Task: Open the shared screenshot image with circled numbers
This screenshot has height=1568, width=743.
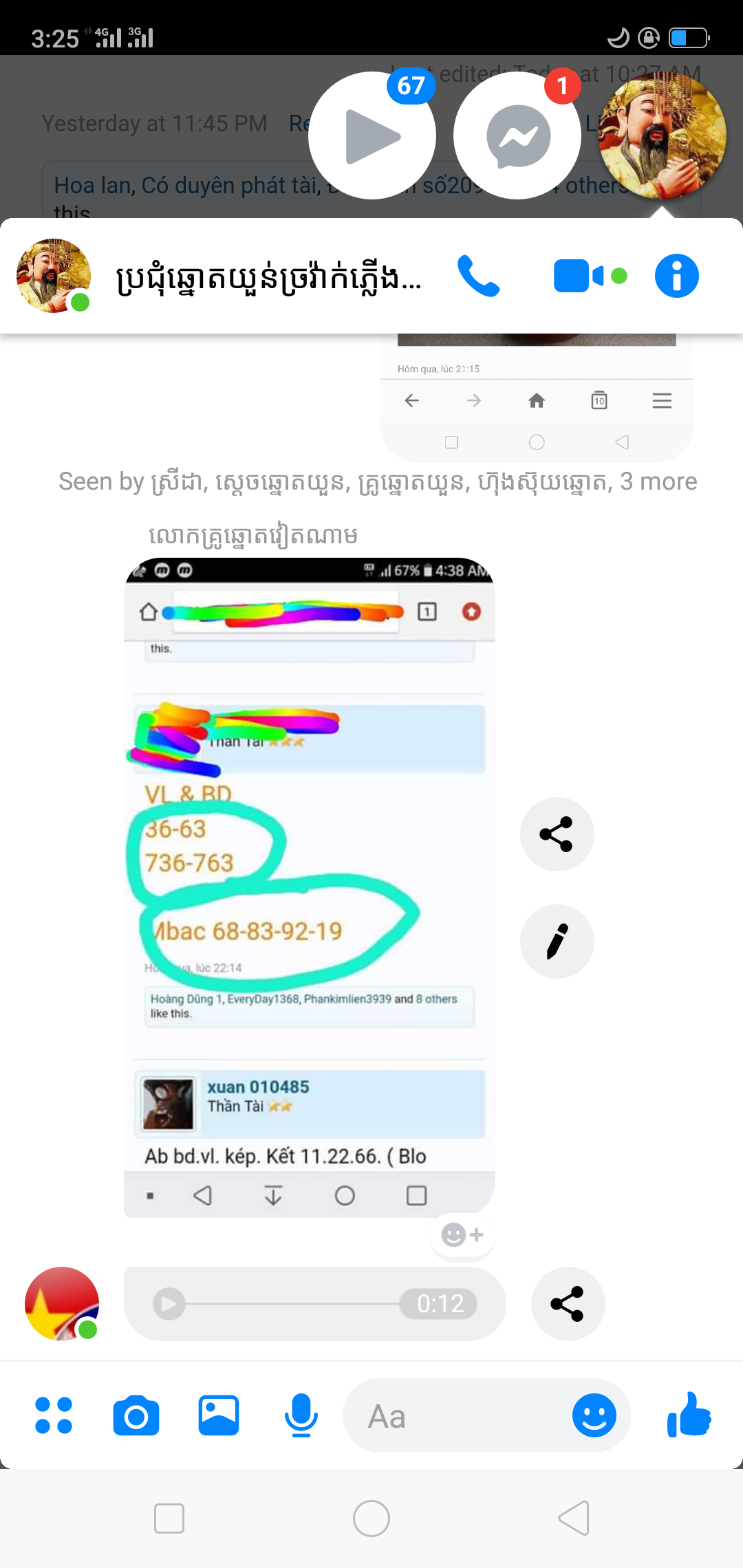Action: (x=309, y=887)
